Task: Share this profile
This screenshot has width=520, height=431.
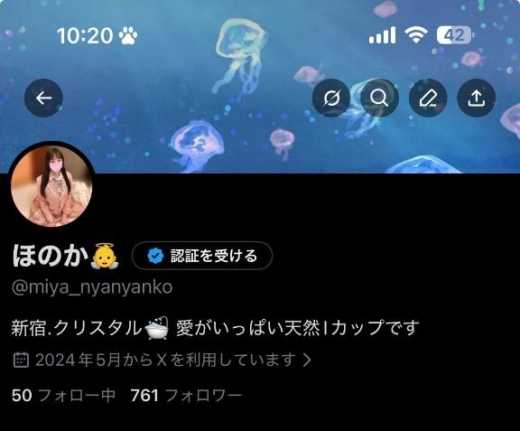Action: point(476,98)
